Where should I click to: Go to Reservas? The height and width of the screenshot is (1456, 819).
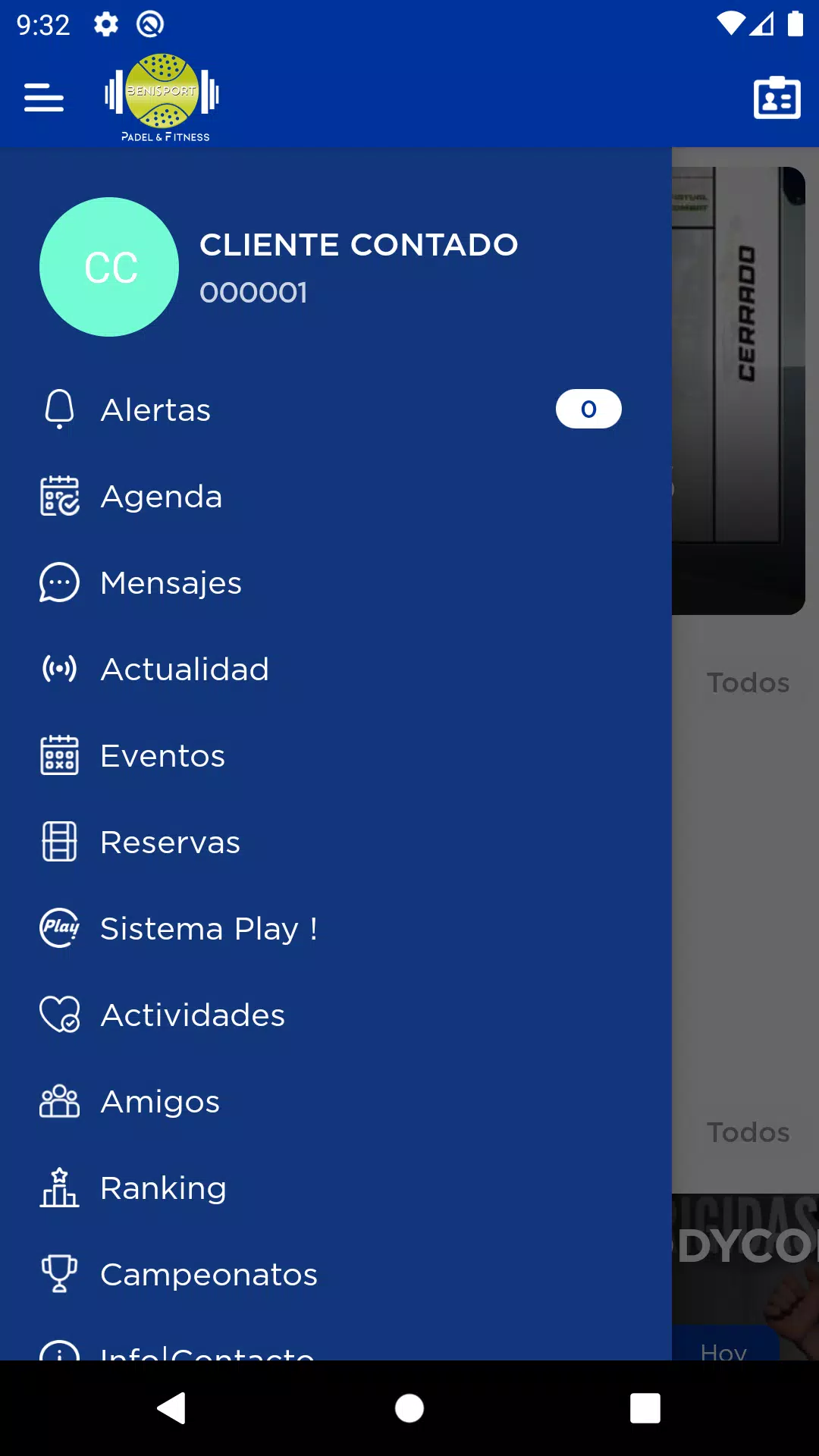336,842
